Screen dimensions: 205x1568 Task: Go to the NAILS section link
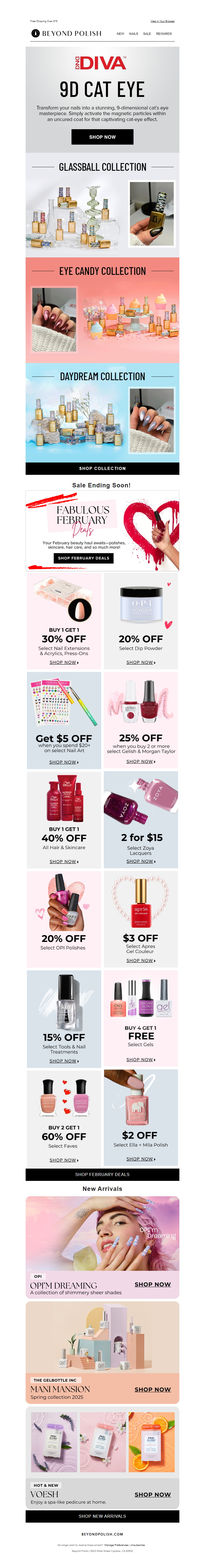coord(133,34)
